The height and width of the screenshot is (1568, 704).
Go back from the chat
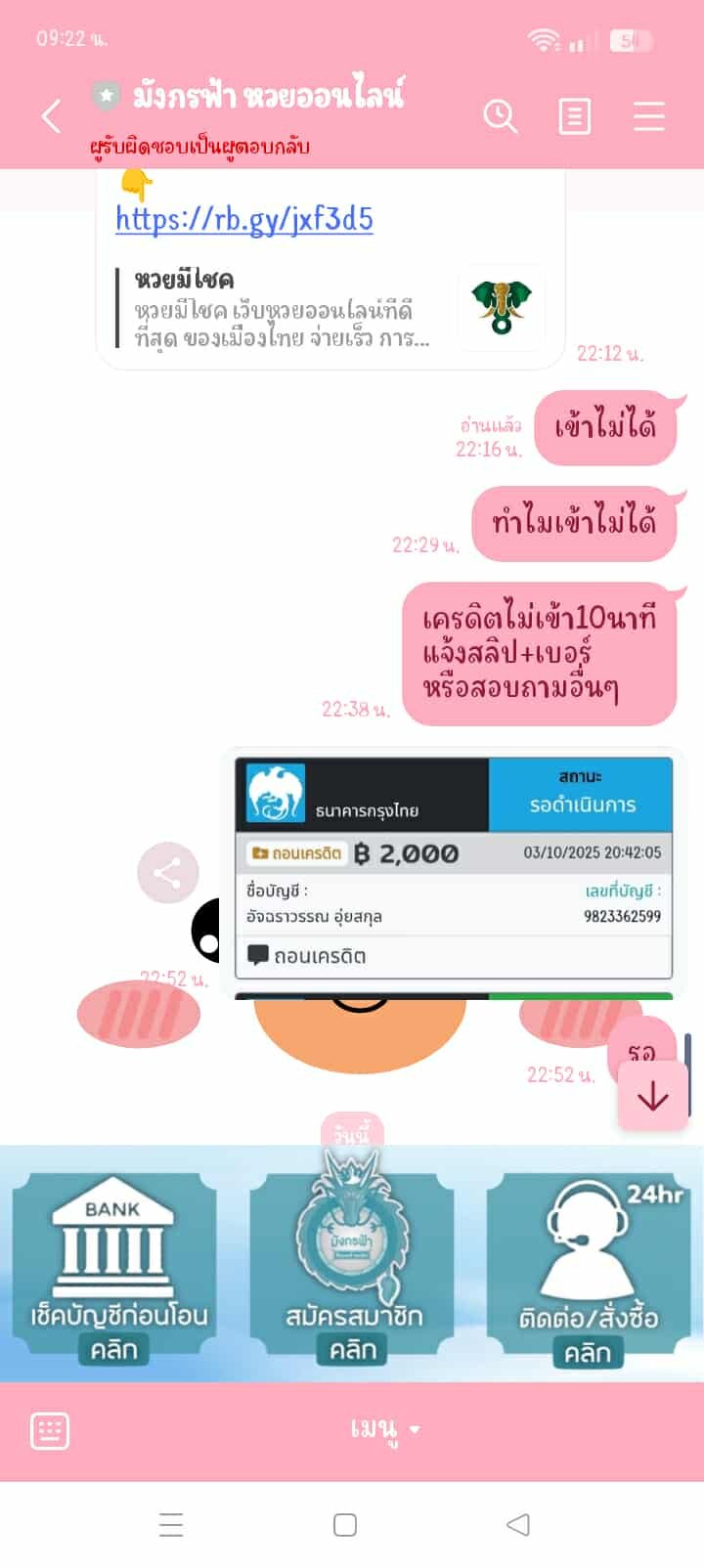(51, 116)
